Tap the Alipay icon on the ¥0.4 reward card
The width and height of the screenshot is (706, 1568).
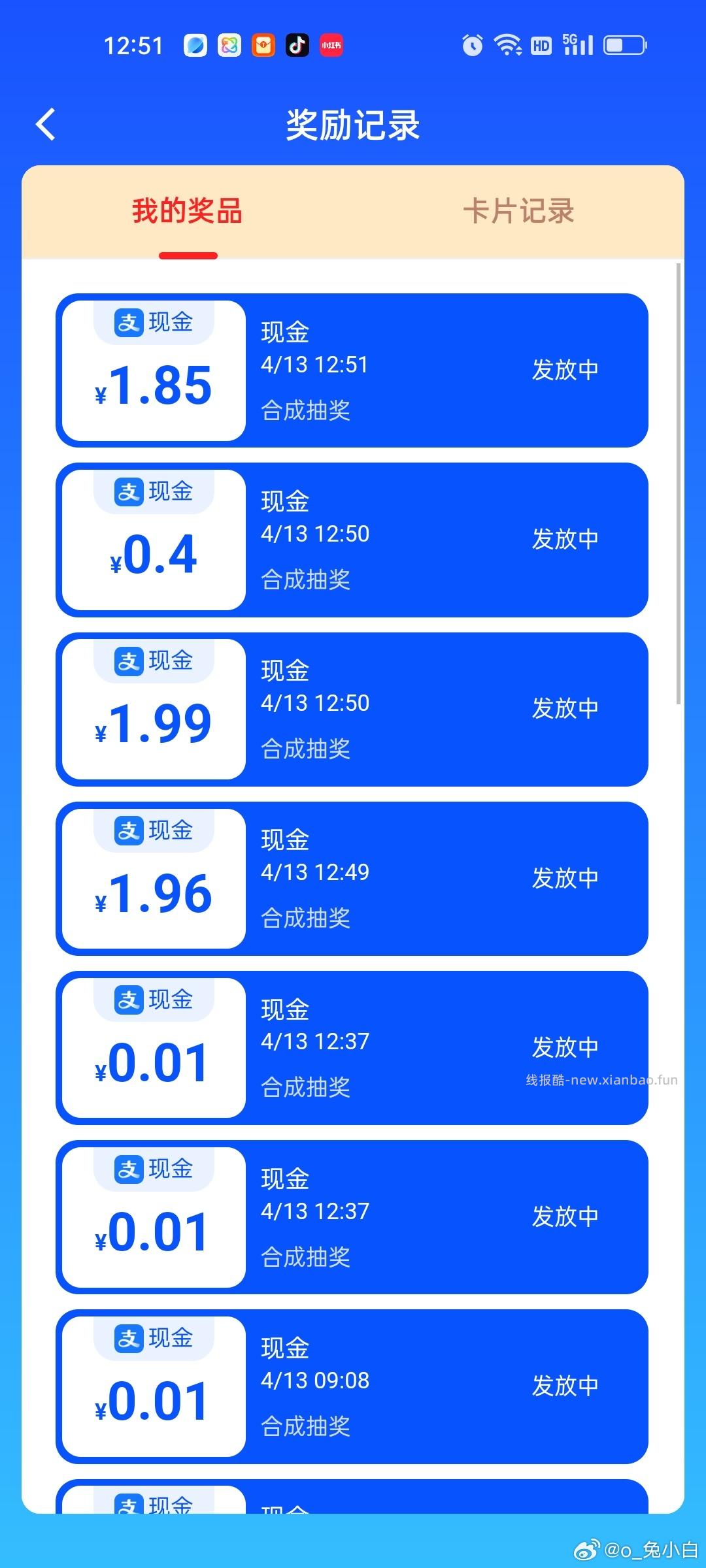pos(129,490)
